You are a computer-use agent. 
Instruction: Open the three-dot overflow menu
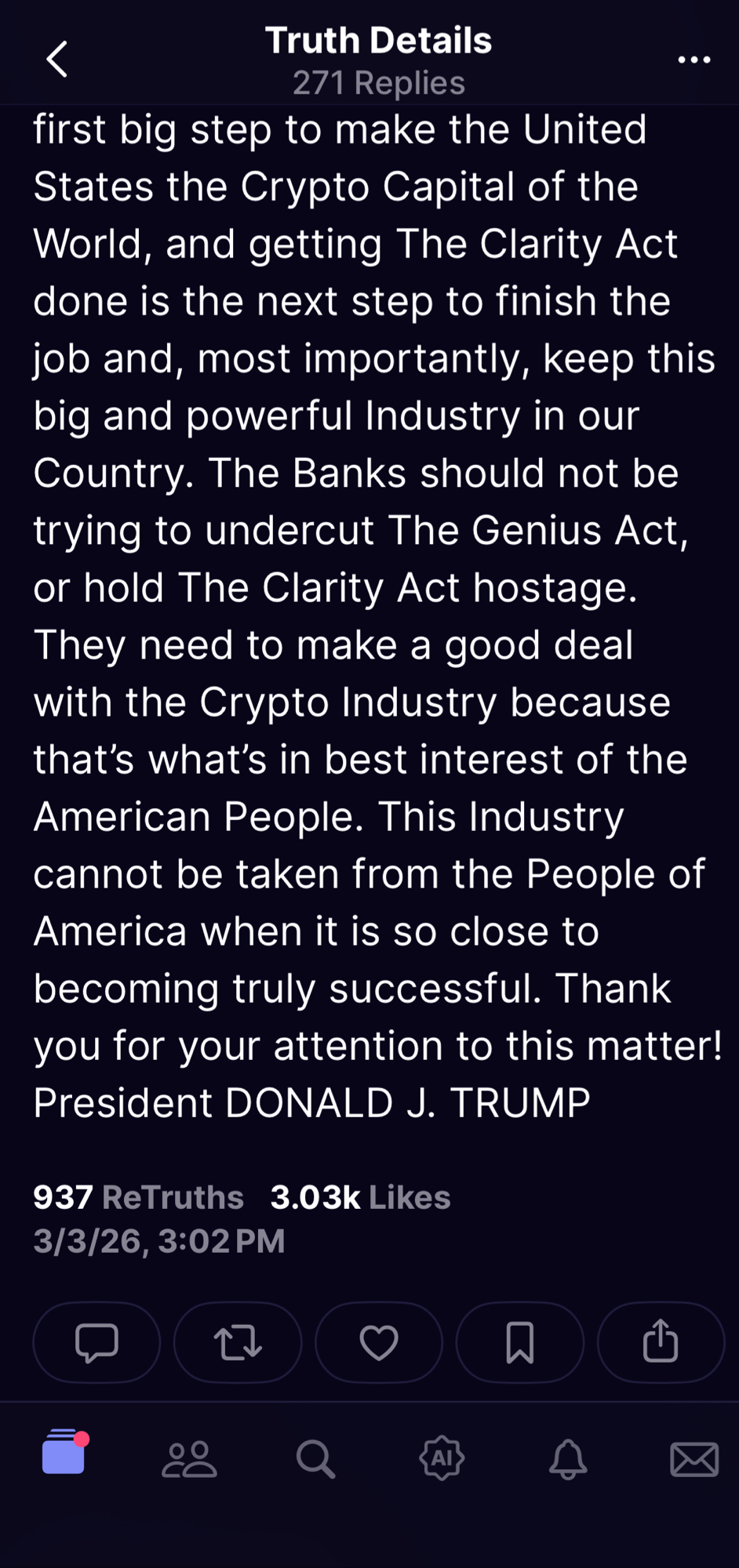pos(693,60)
